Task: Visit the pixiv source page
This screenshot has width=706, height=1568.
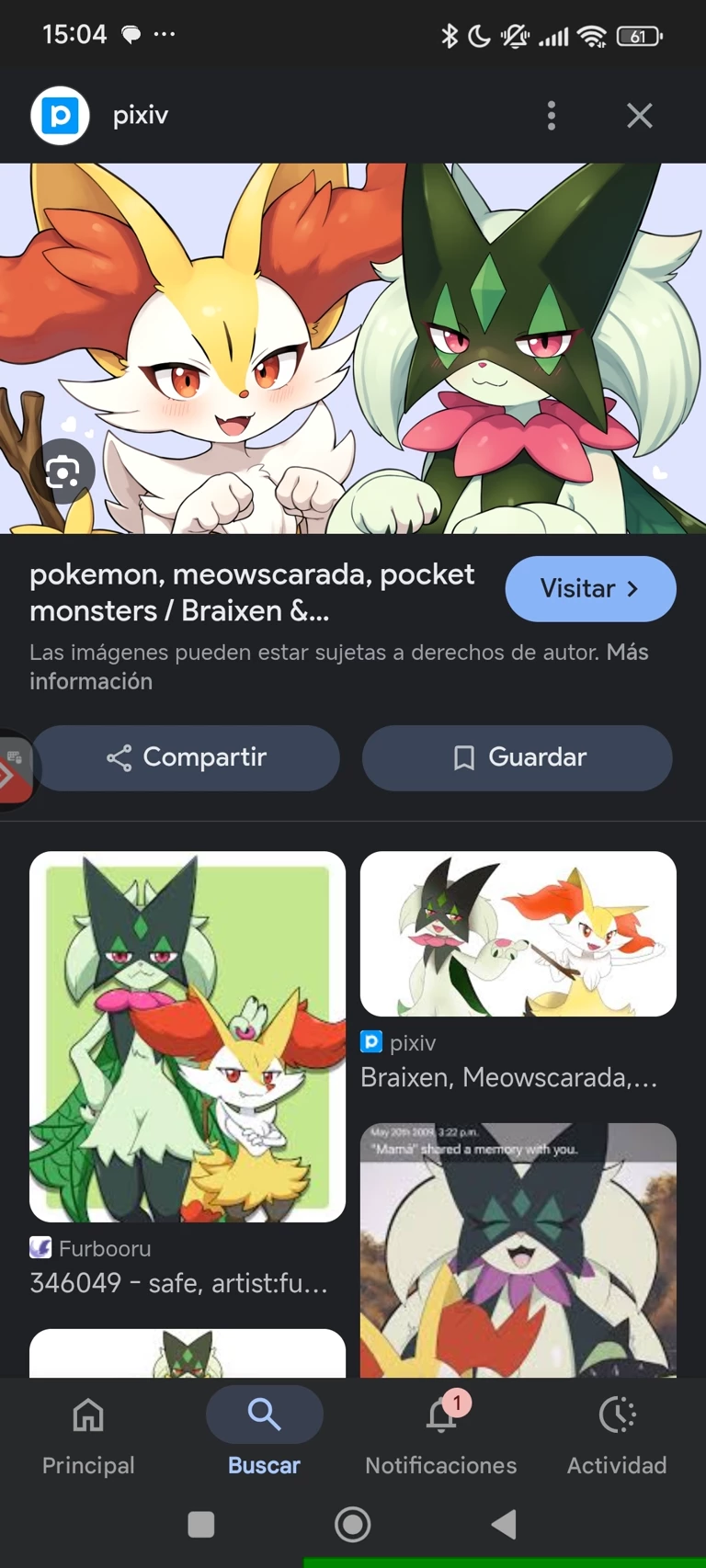Action: (x=590, y=589)
